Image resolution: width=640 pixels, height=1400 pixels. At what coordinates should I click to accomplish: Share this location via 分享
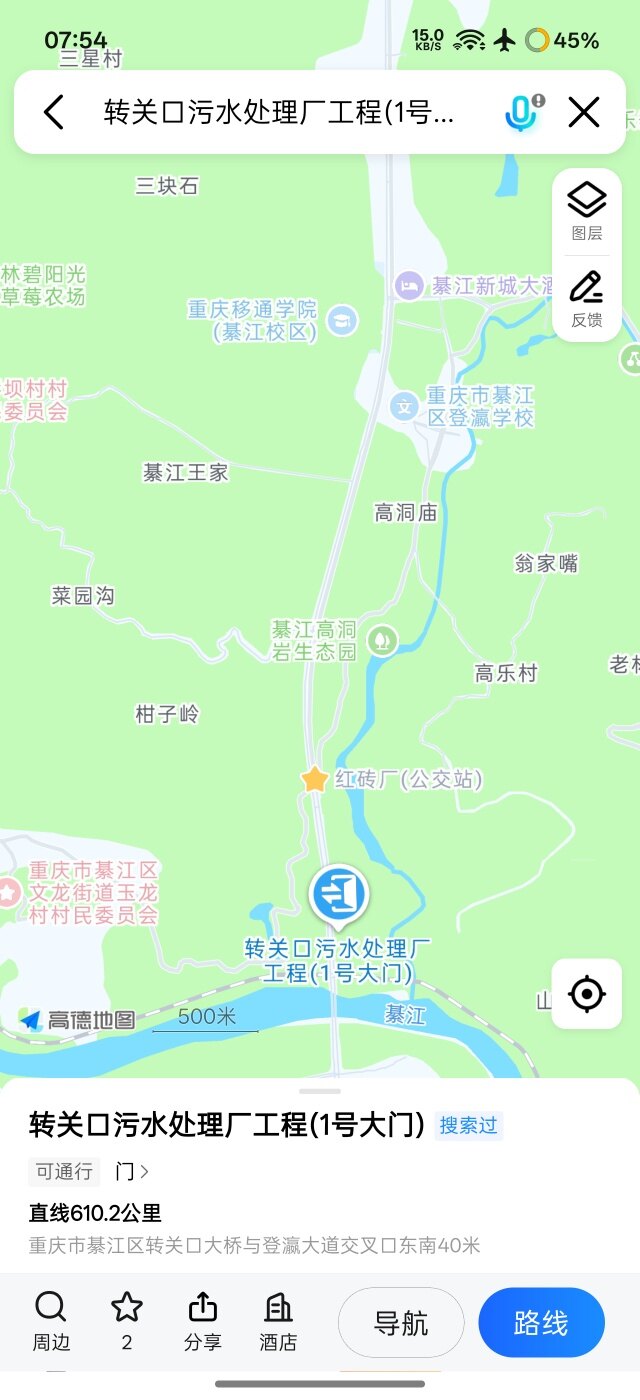click(x=202, y=1320)
